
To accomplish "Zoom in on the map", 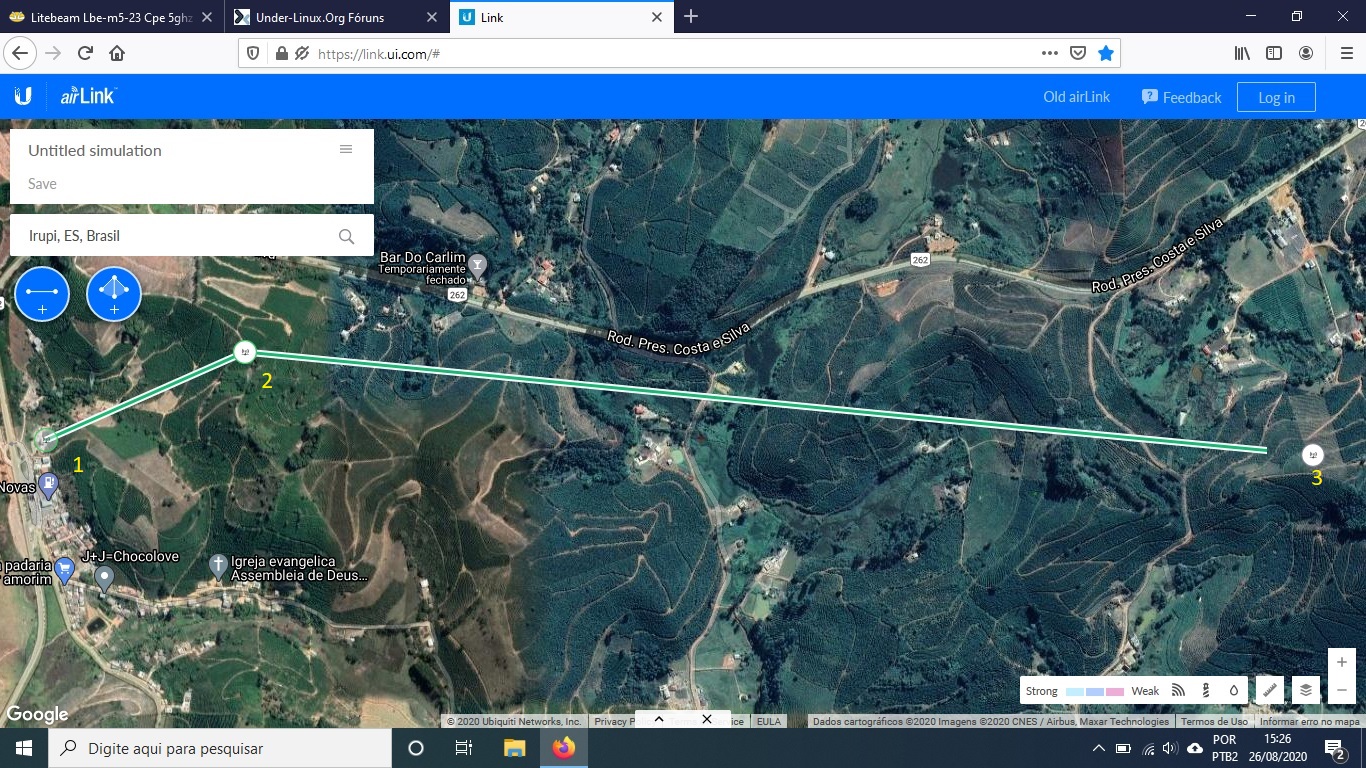I will point(1341,662).
